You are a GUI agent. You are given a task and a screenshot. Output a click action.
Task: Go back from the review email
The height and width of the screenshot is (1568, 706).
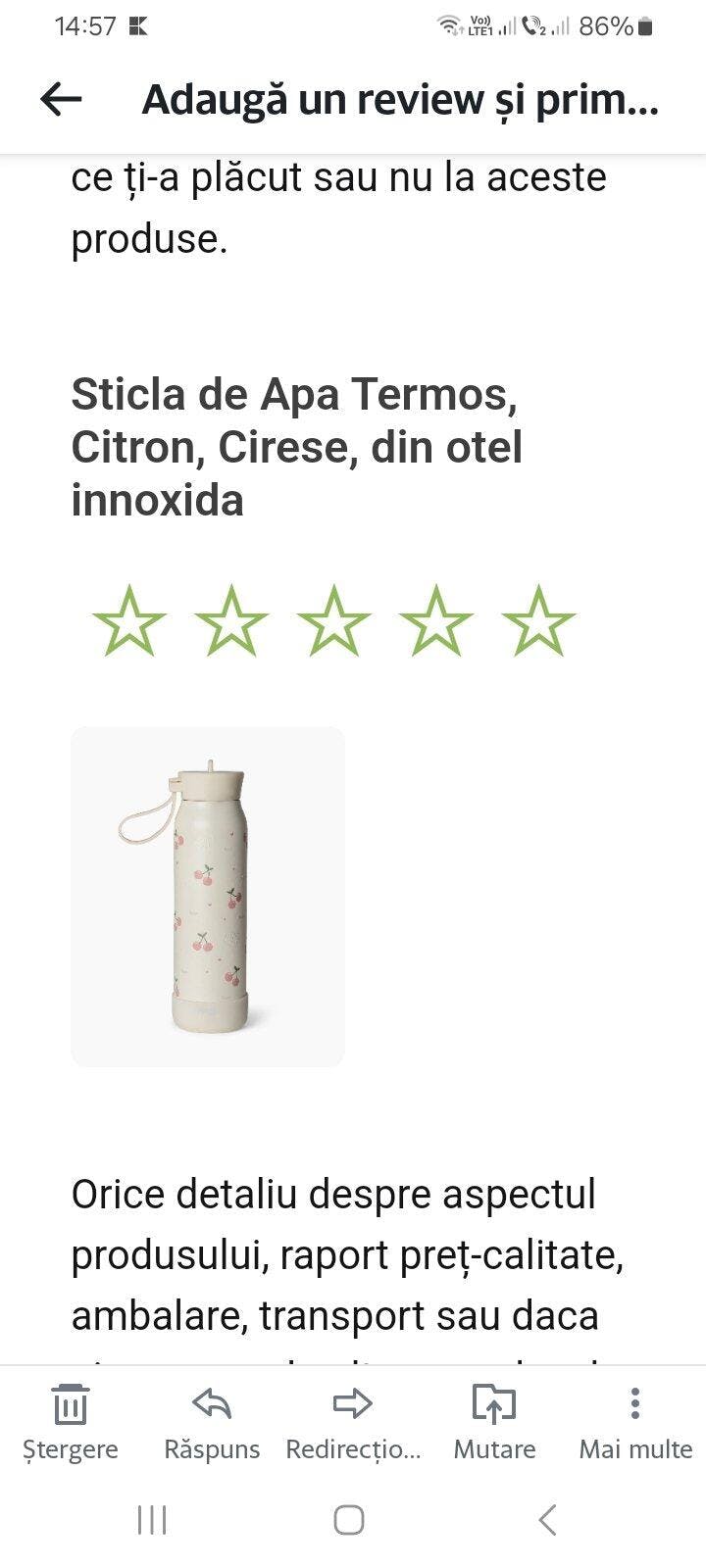click(61, 99)
